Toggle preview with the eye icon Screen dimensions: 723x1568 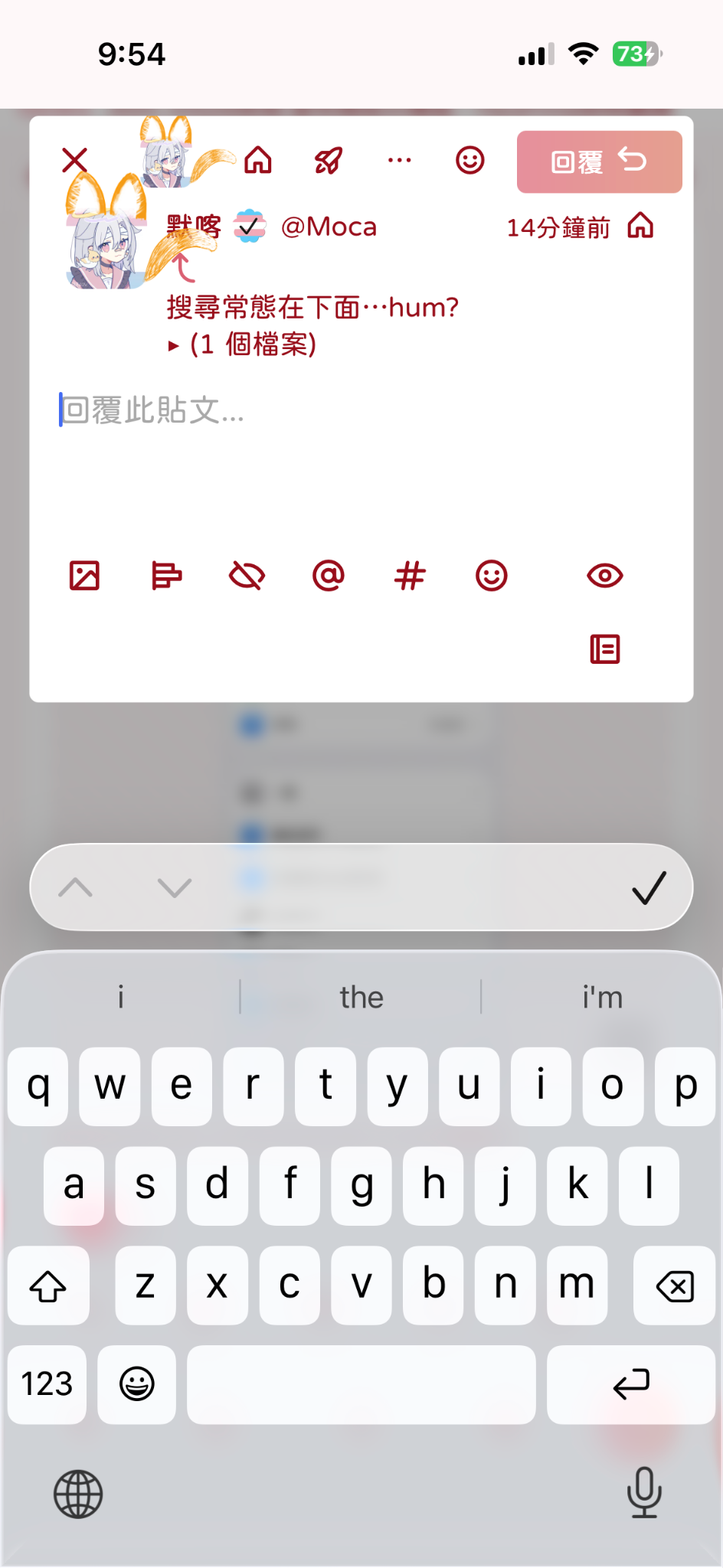click(x=605, y=575)
